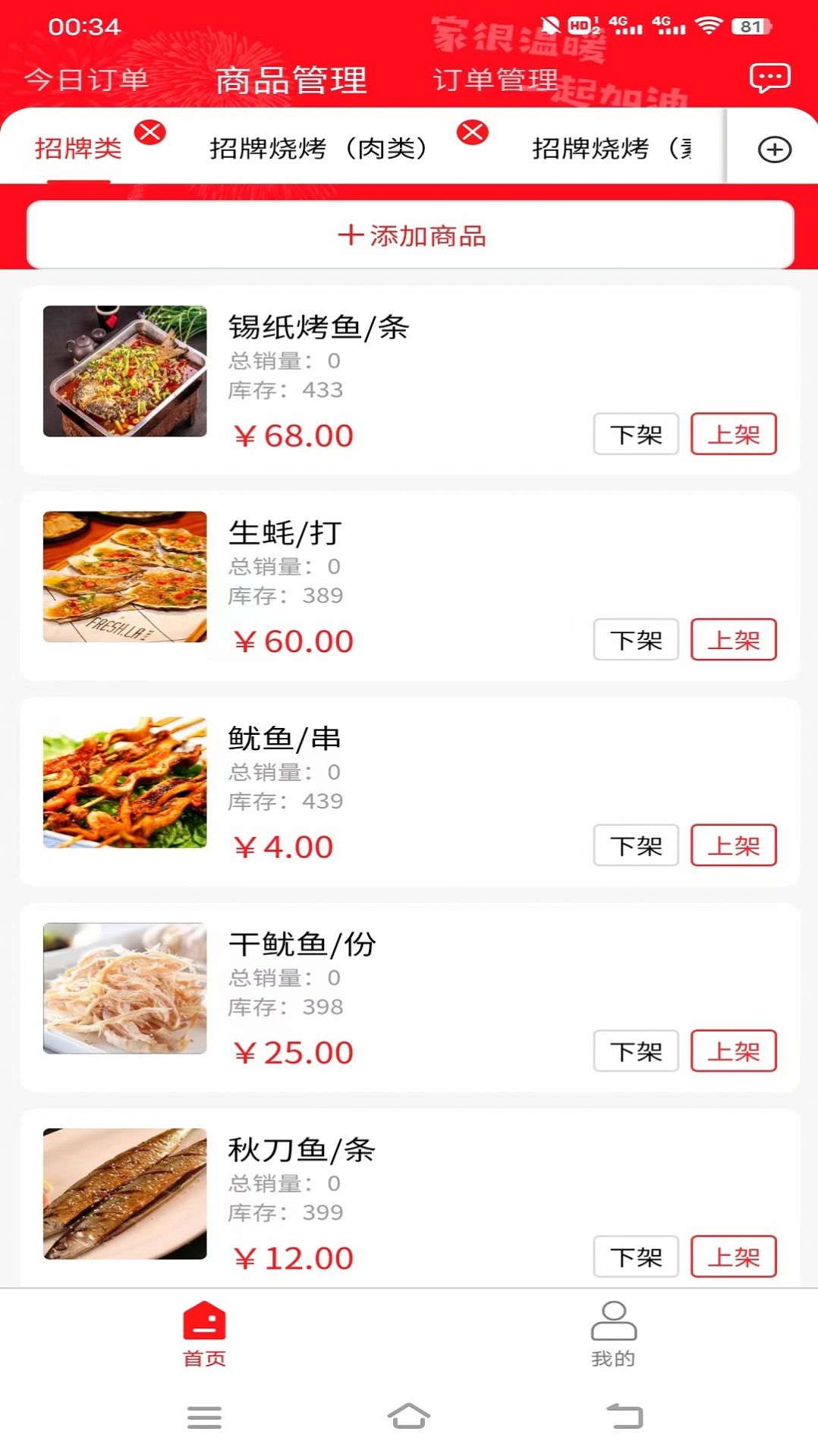The width and height of the screenshot is (818, 1456).
Task: Select the 招牌烧烤（肉类）category tab
Action: pyautogui.click(x=321, y=149)
